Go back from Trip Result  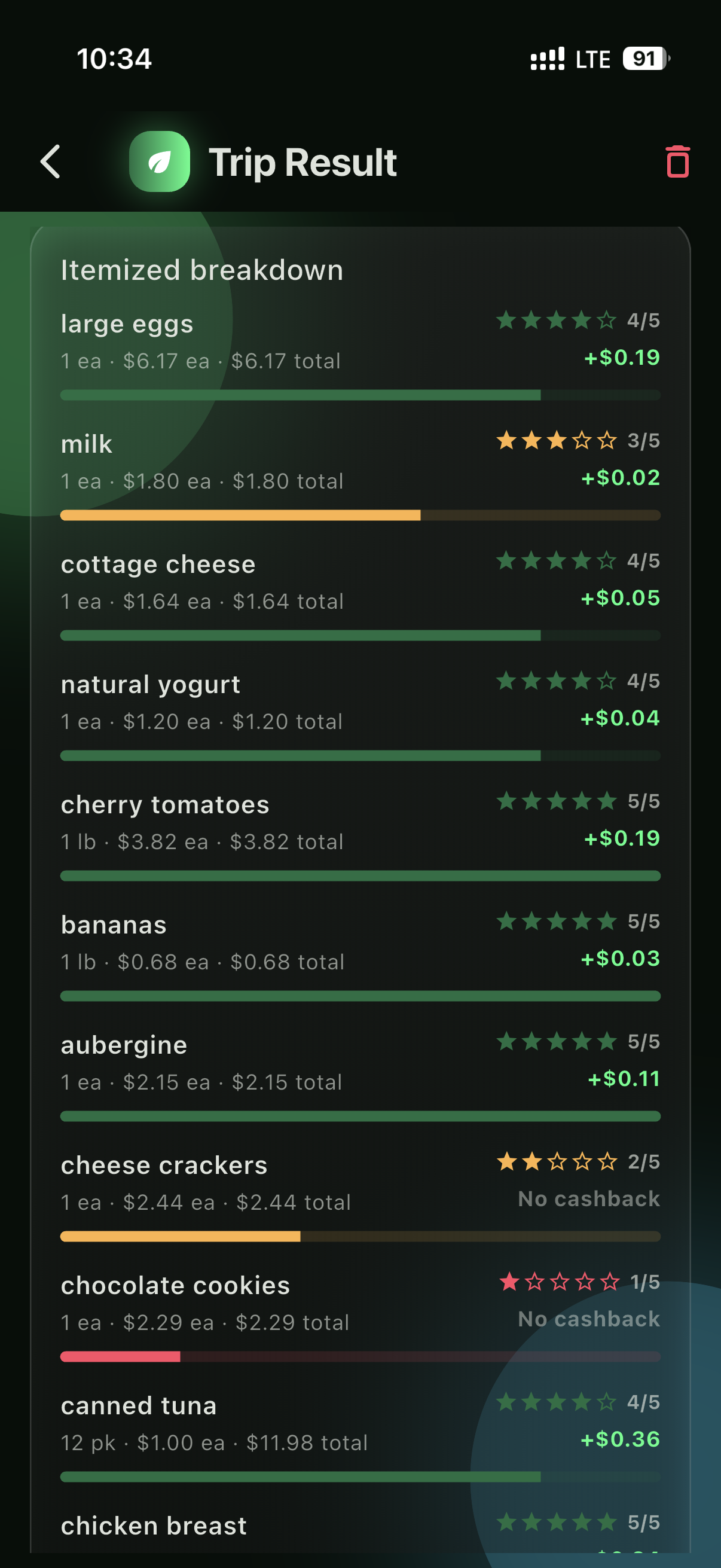pos(51,162)
